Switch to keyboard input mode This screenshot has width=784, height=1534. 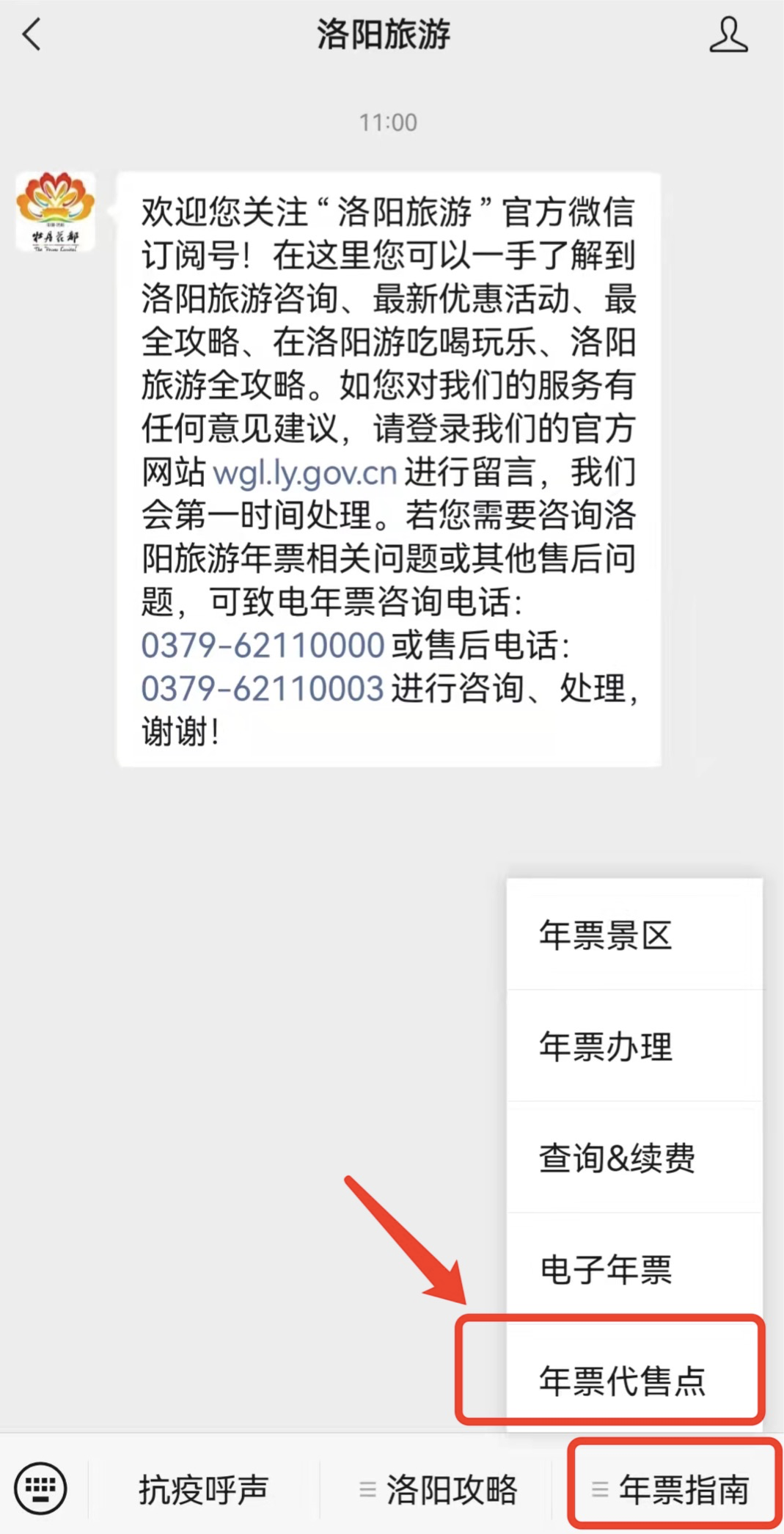pyautogui.click(x=41, y=1488)
